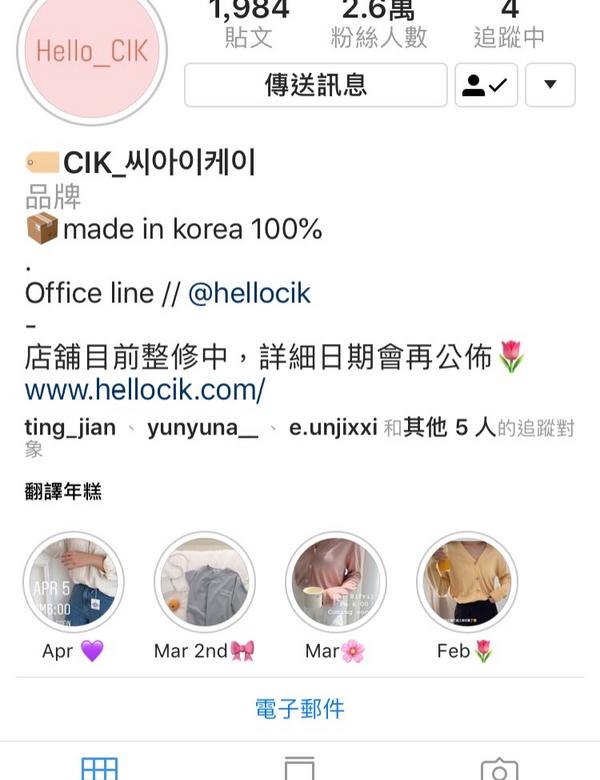Expand the suggested accounts dropdown arrow

(549, 85)
